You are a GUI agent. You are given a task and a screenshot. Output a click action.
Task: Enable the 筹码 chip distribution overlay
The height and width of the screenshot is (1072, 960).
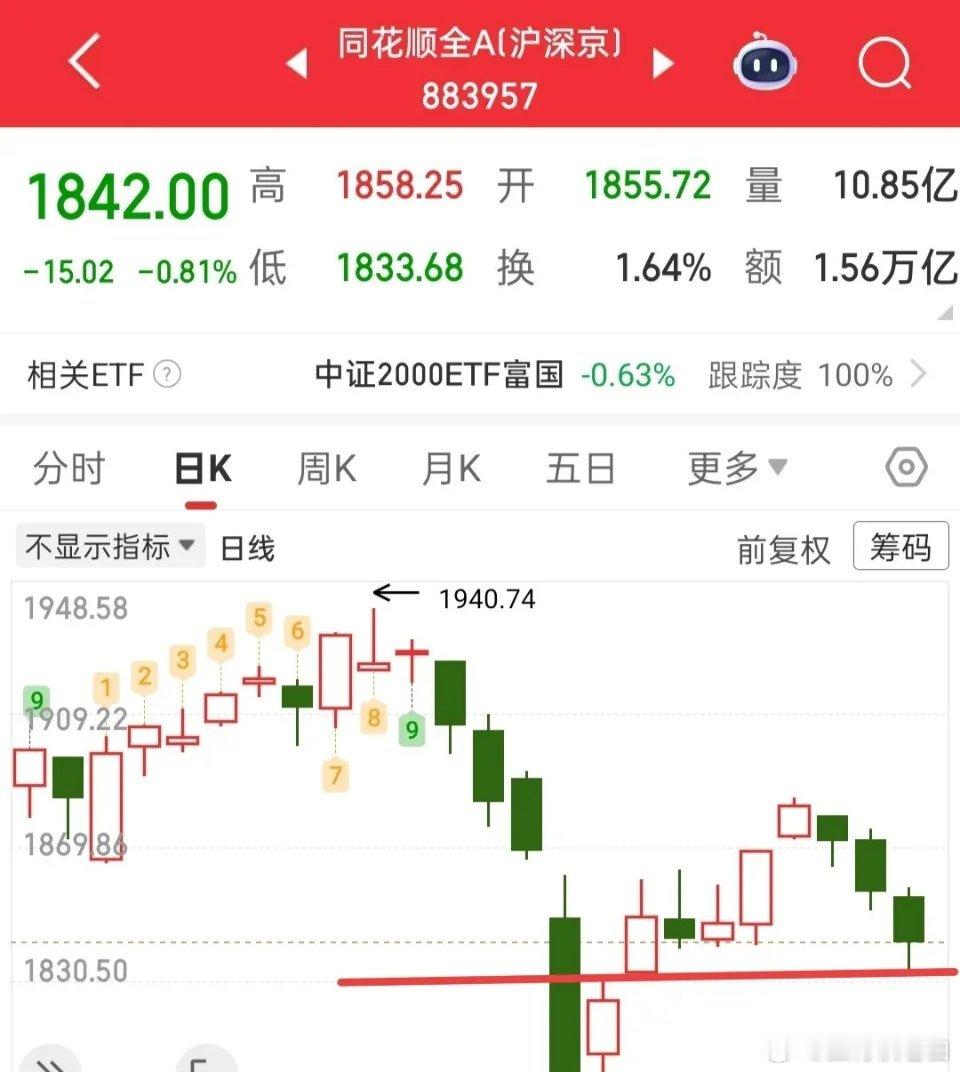point(899,546)
